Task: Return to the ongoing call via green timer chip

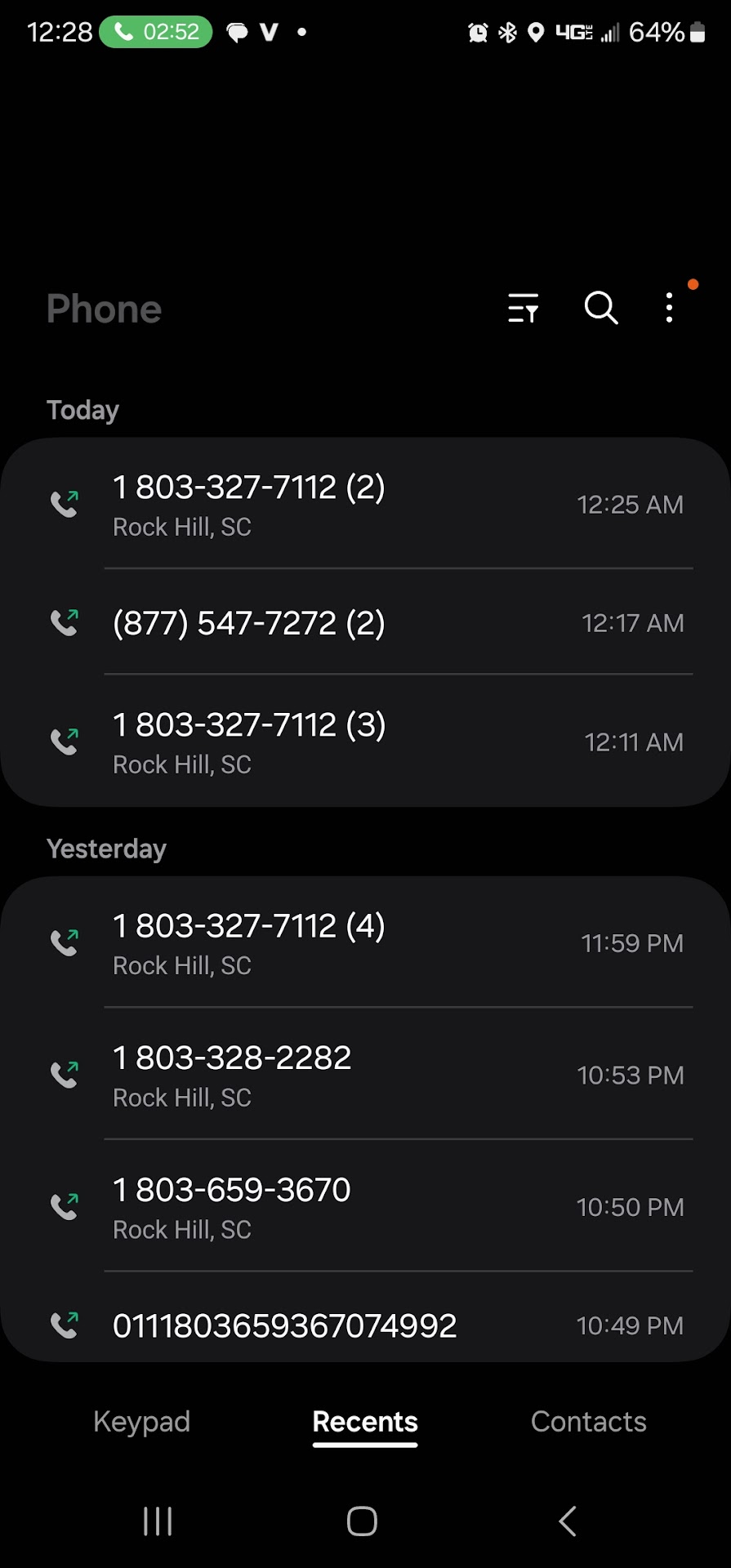Action: (x=156, y=32)
